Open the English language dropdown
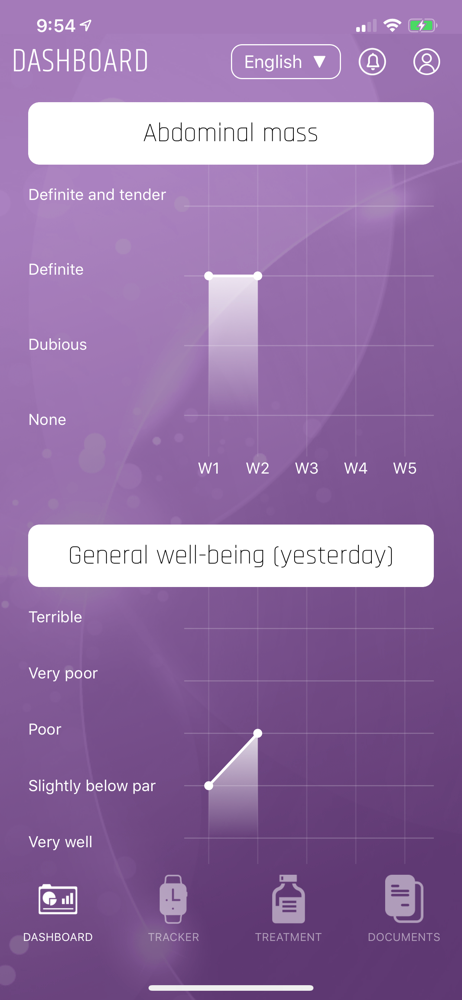The image size is (462, 1000). click(285, 62)
